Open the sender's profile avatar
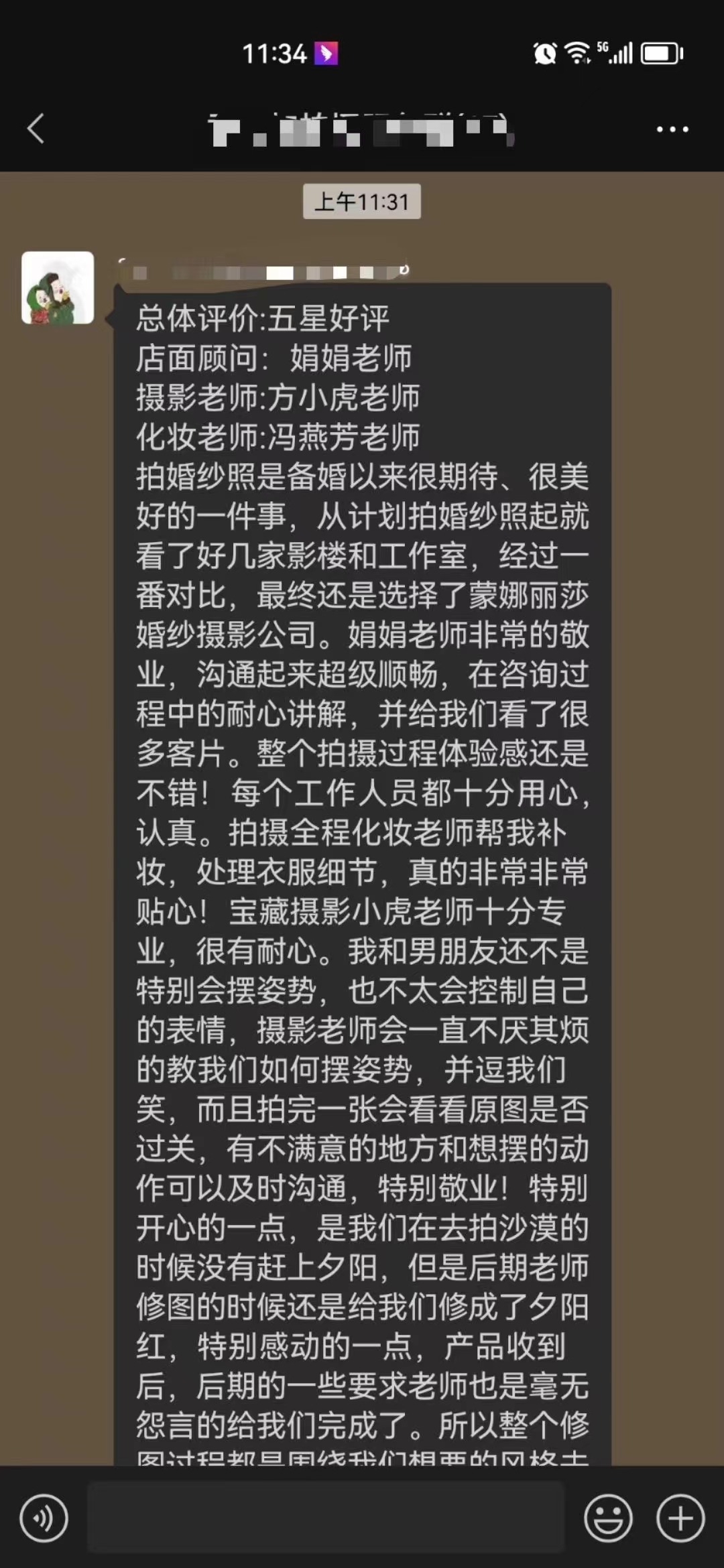This screenshot has width=724, height=1568. point(58,287)
